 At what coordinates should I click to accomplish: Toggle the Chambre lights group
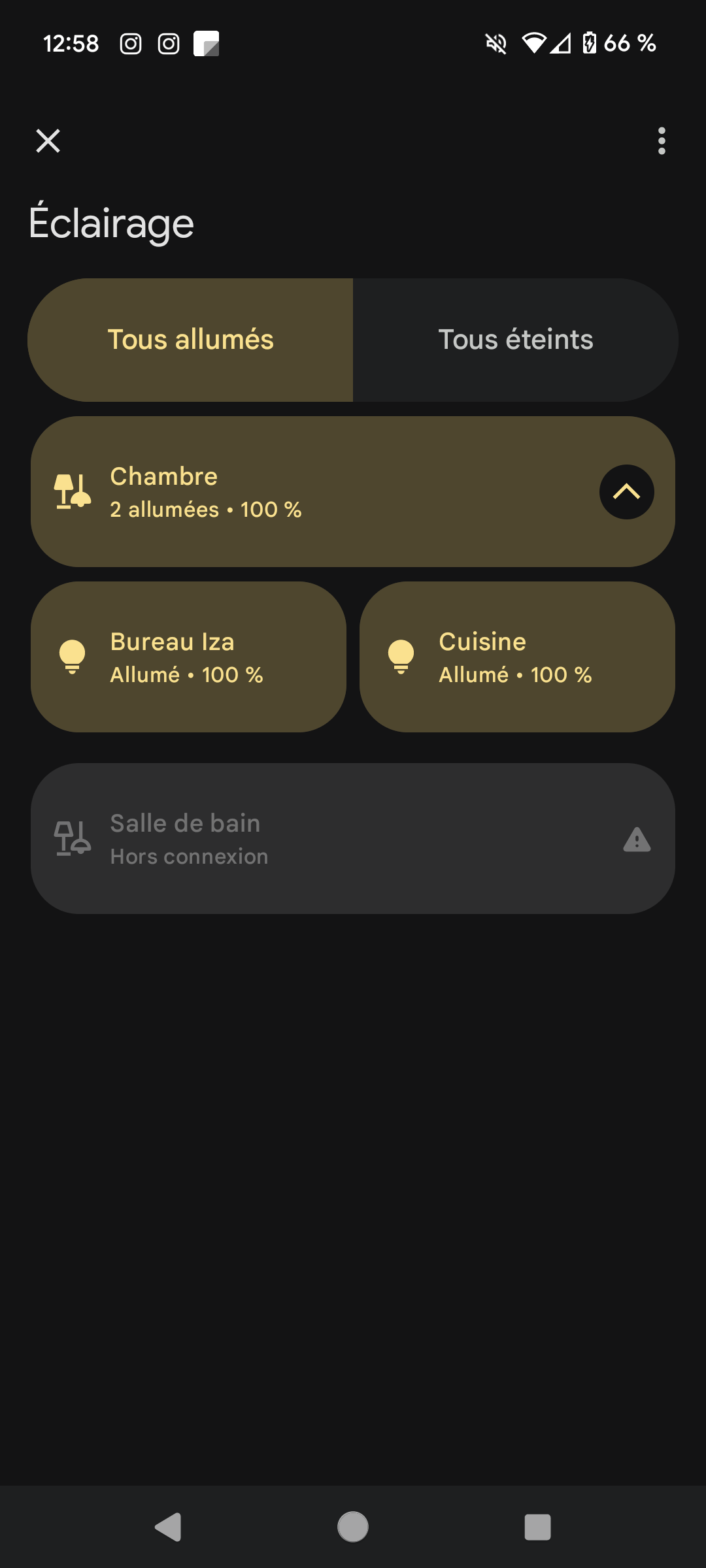[294, 492]
